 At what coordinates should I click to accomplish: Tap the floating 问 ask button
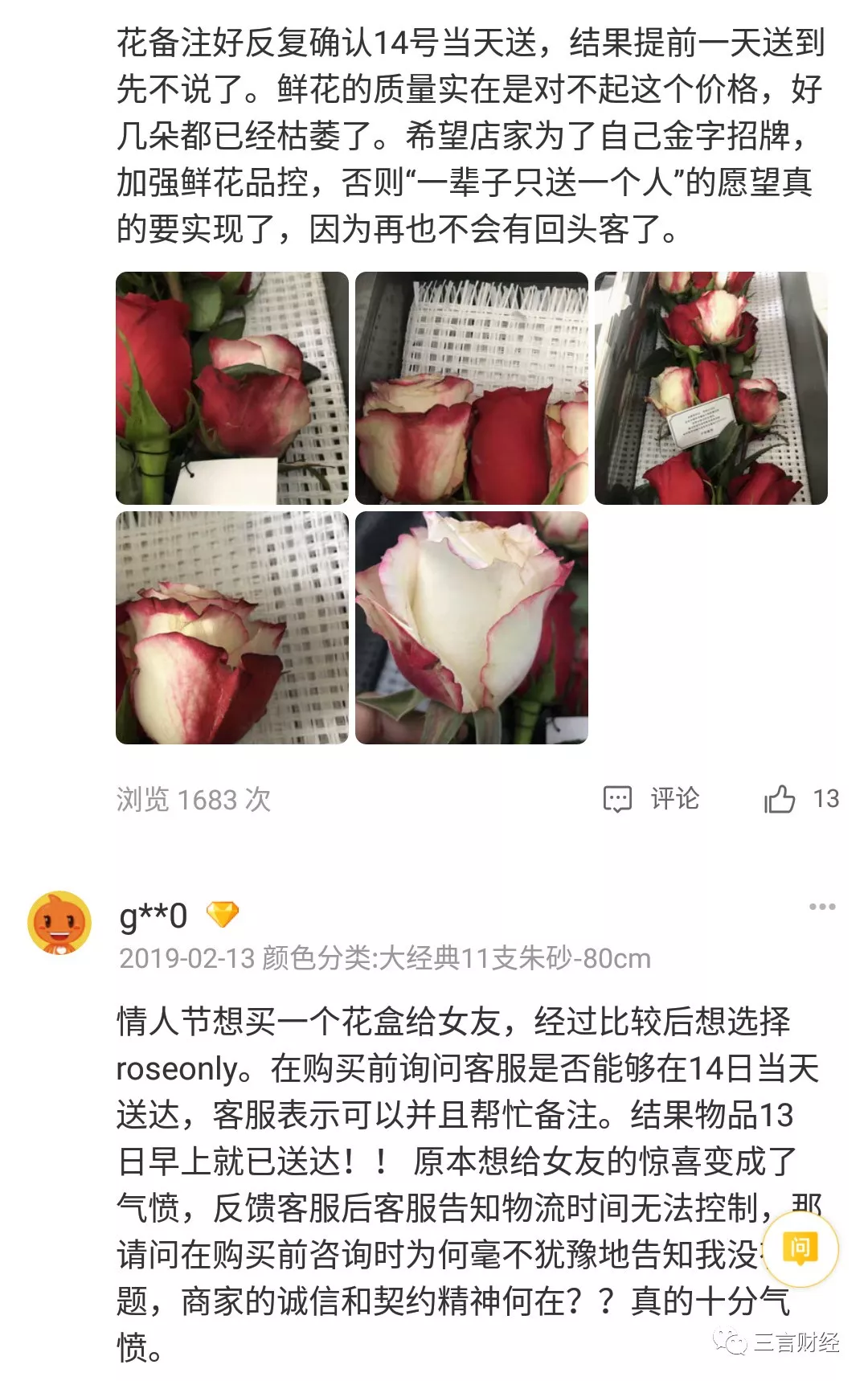point(800,1248)
